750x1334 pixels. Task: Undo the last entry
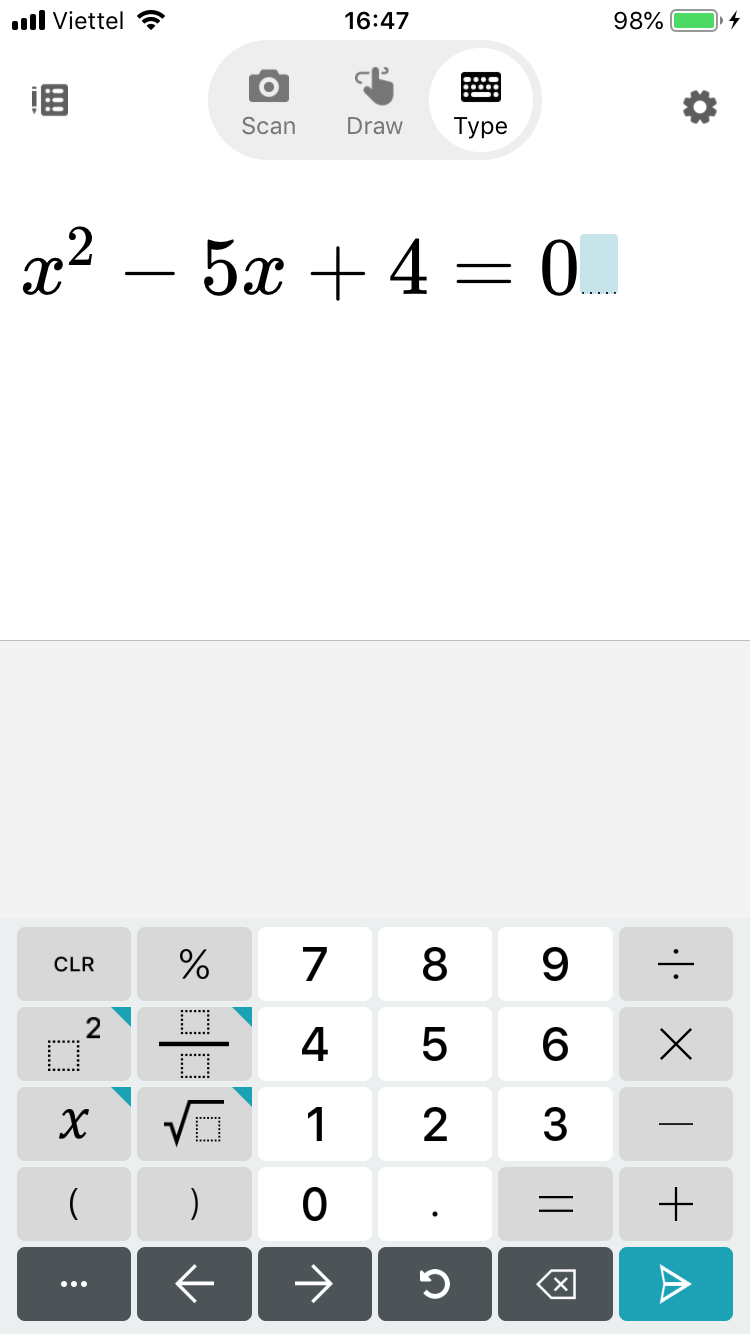435,1284
